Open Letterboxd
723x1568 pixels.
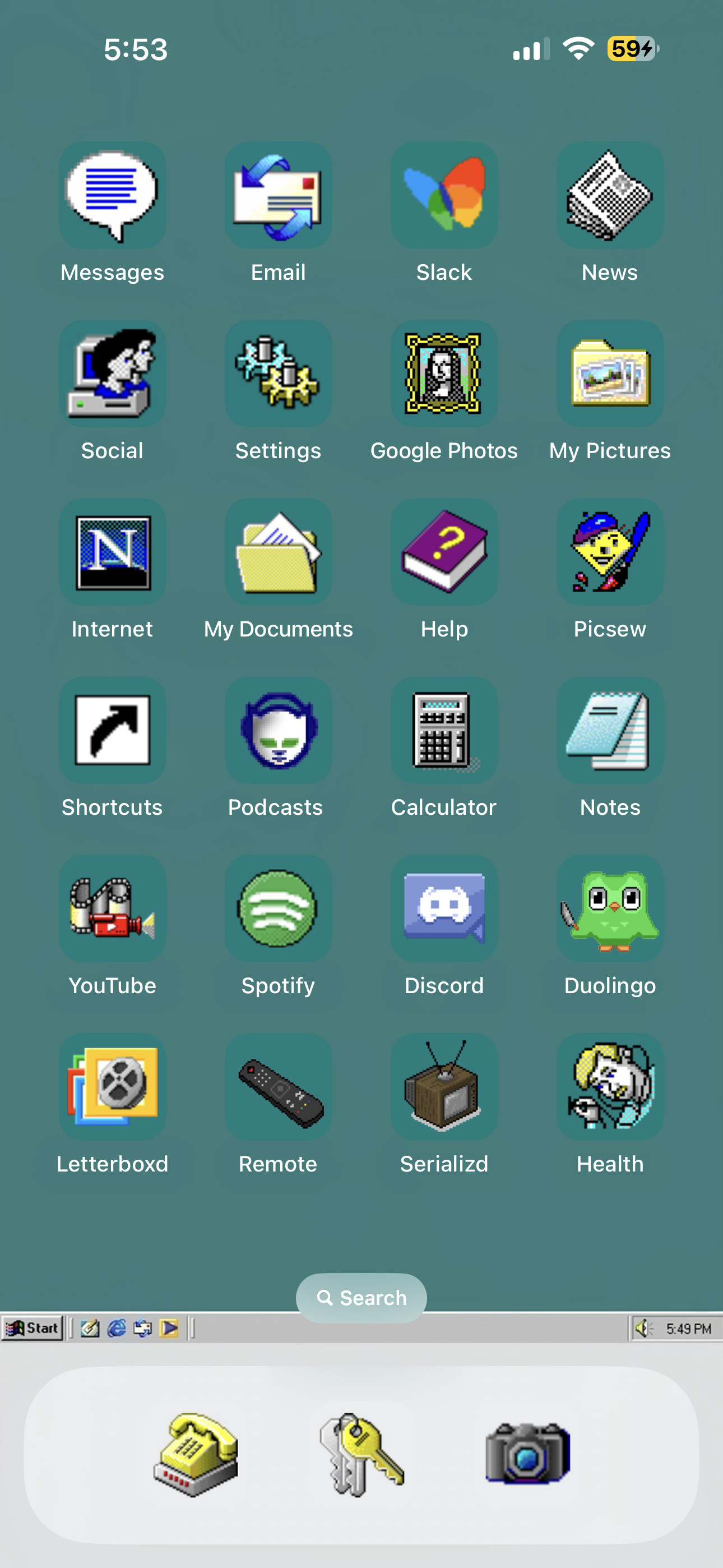tap(112, 1087)
